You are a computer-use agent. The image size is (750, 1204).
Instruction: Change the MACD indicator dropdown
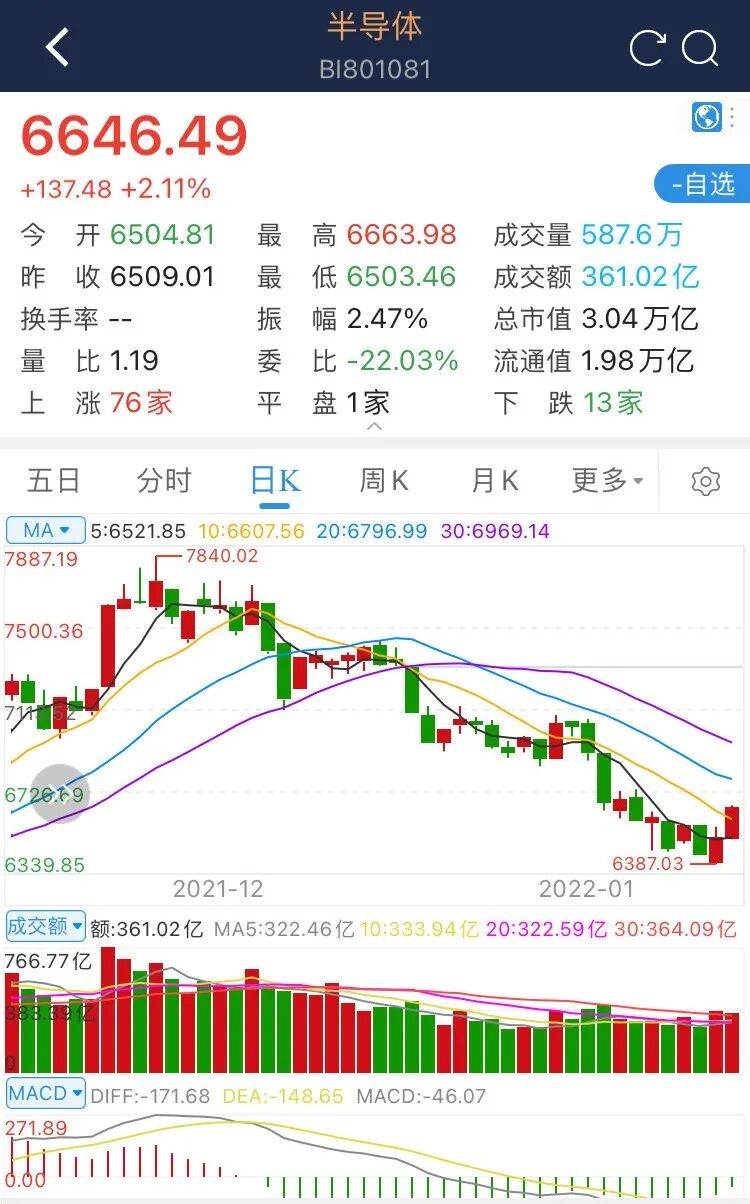tap(45, 1094)
